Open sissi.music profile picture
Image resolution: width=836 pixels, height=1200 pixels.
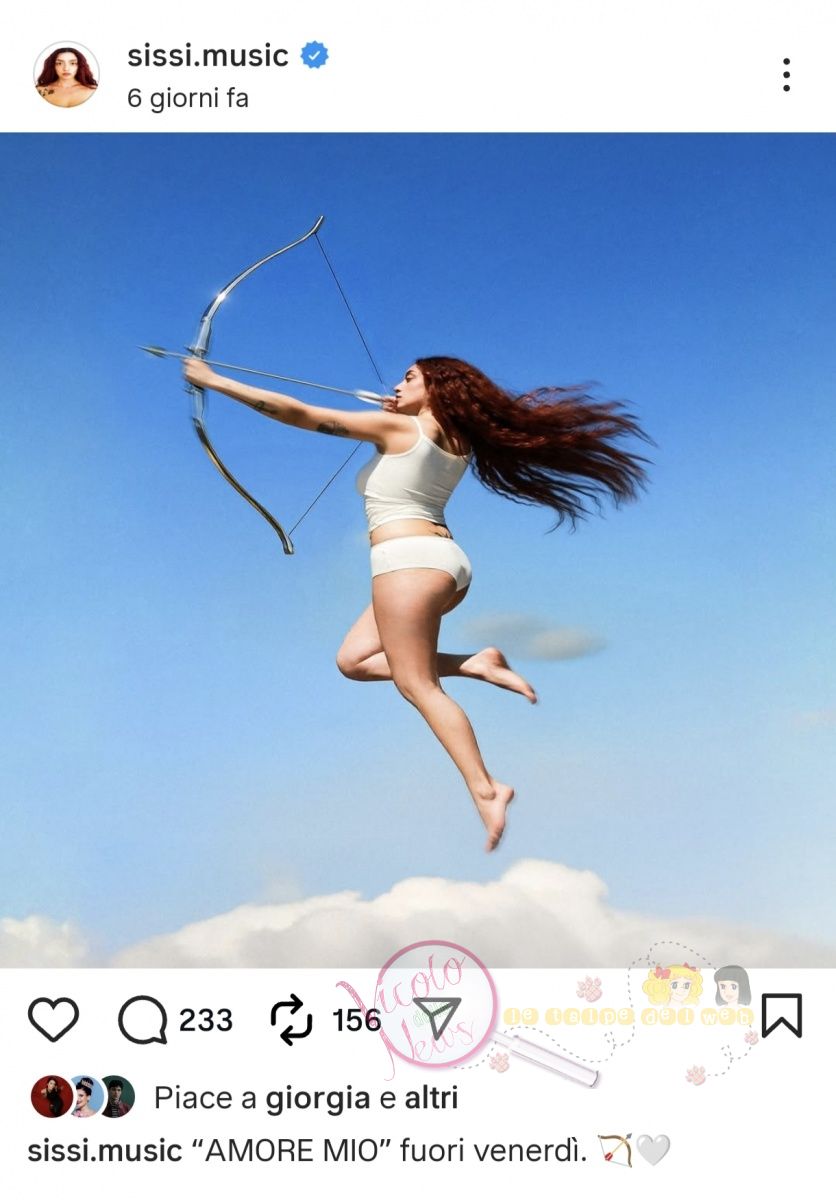point(66,74)
